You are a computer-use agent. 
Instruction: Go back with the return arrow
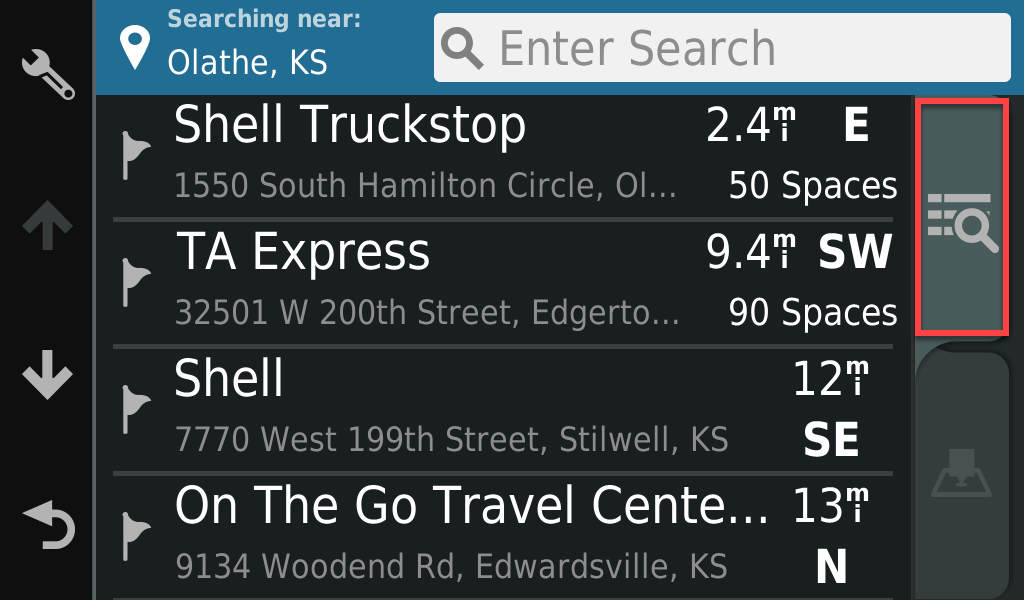pos(48,525)
